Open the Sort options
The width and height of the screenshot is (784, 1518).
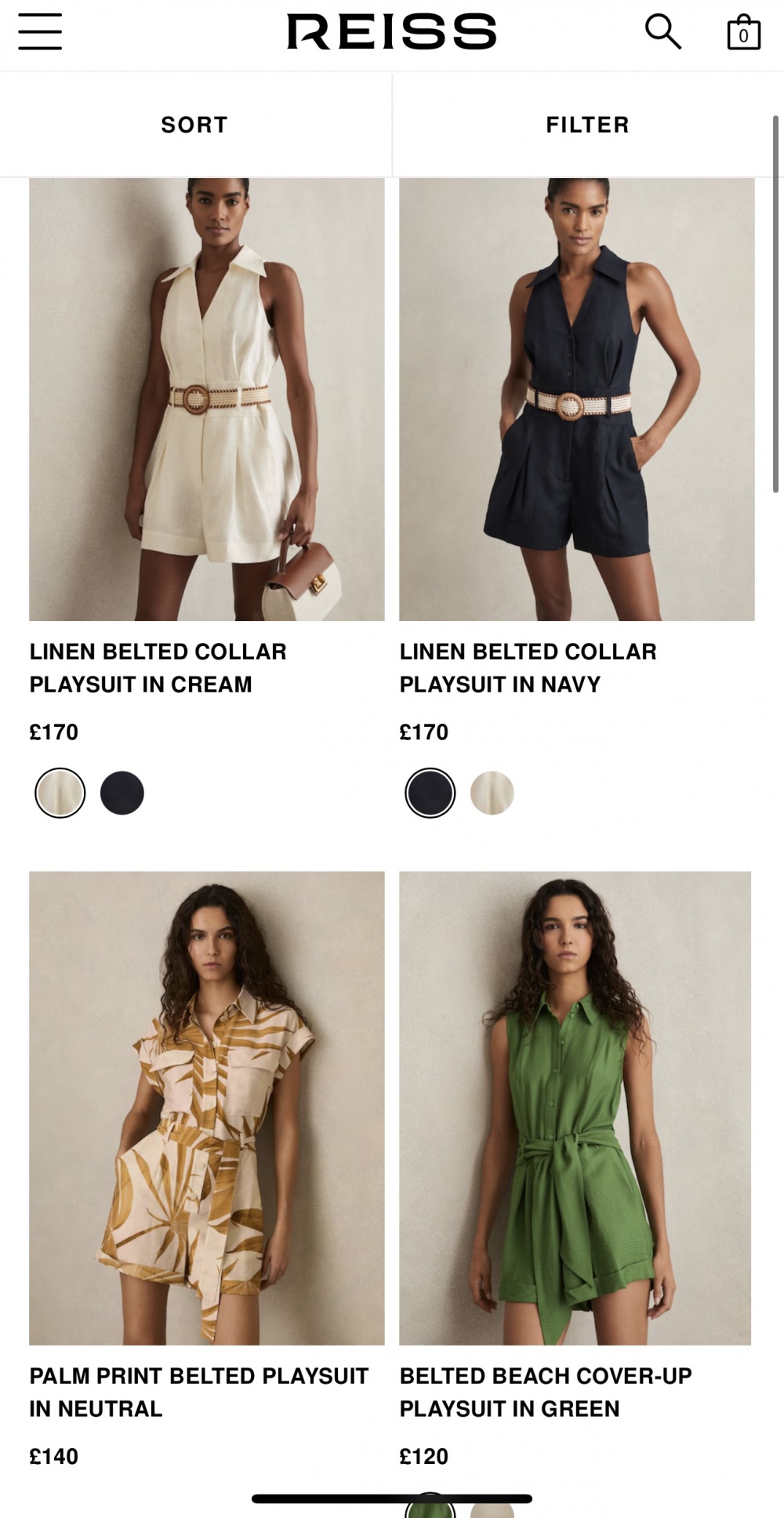(x=194, y=125)
